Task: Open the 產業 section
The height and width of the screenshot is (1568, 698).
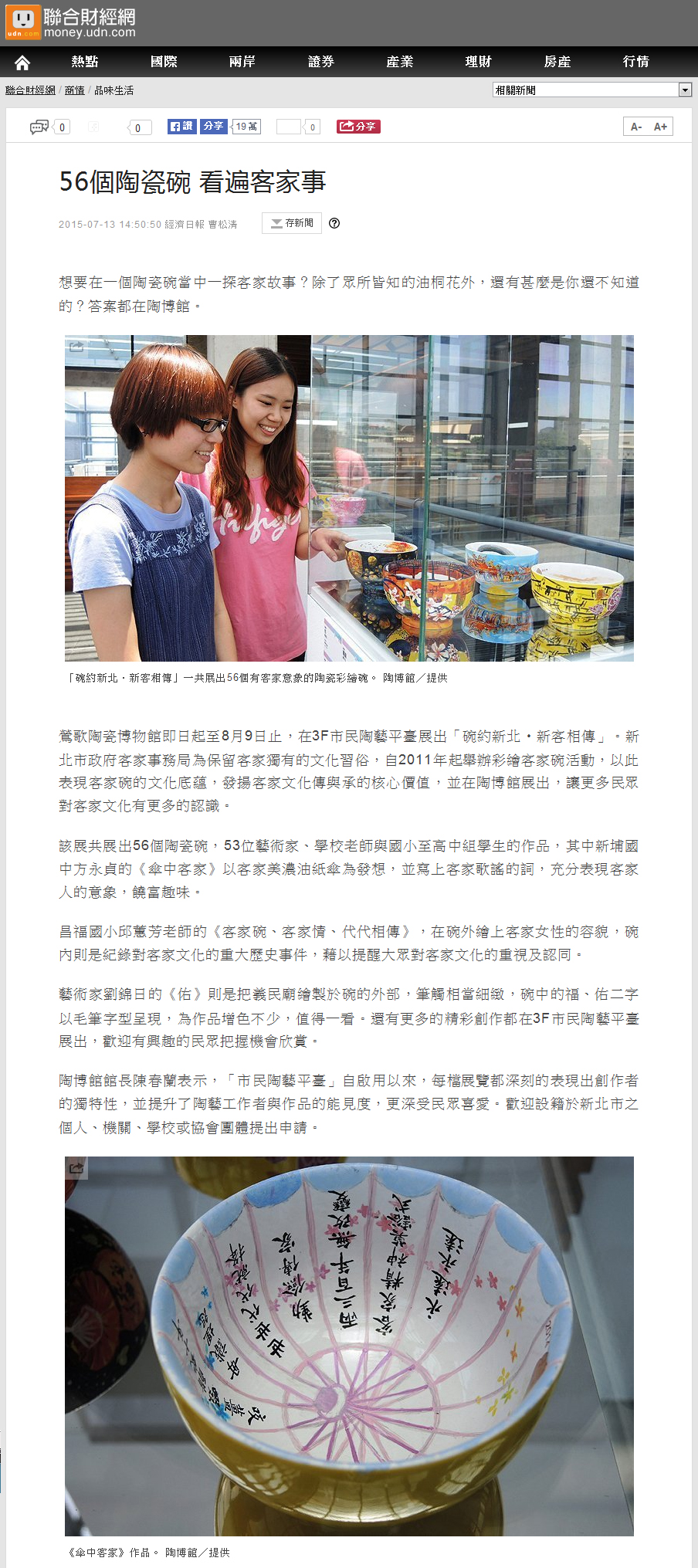Action: (x=400, y=62)
